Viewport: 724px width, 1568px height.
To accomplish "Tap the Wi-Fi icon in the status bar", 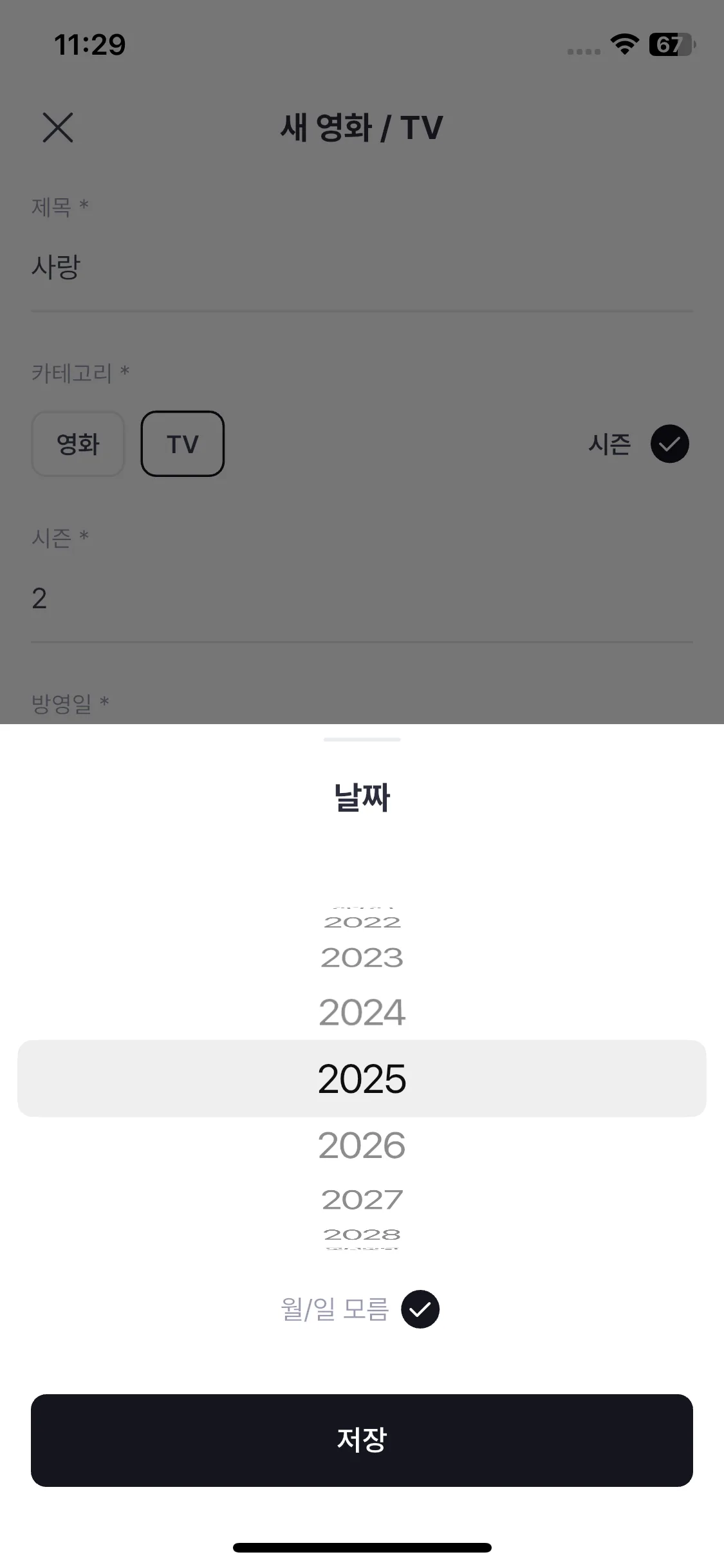I will pos(622,44).
